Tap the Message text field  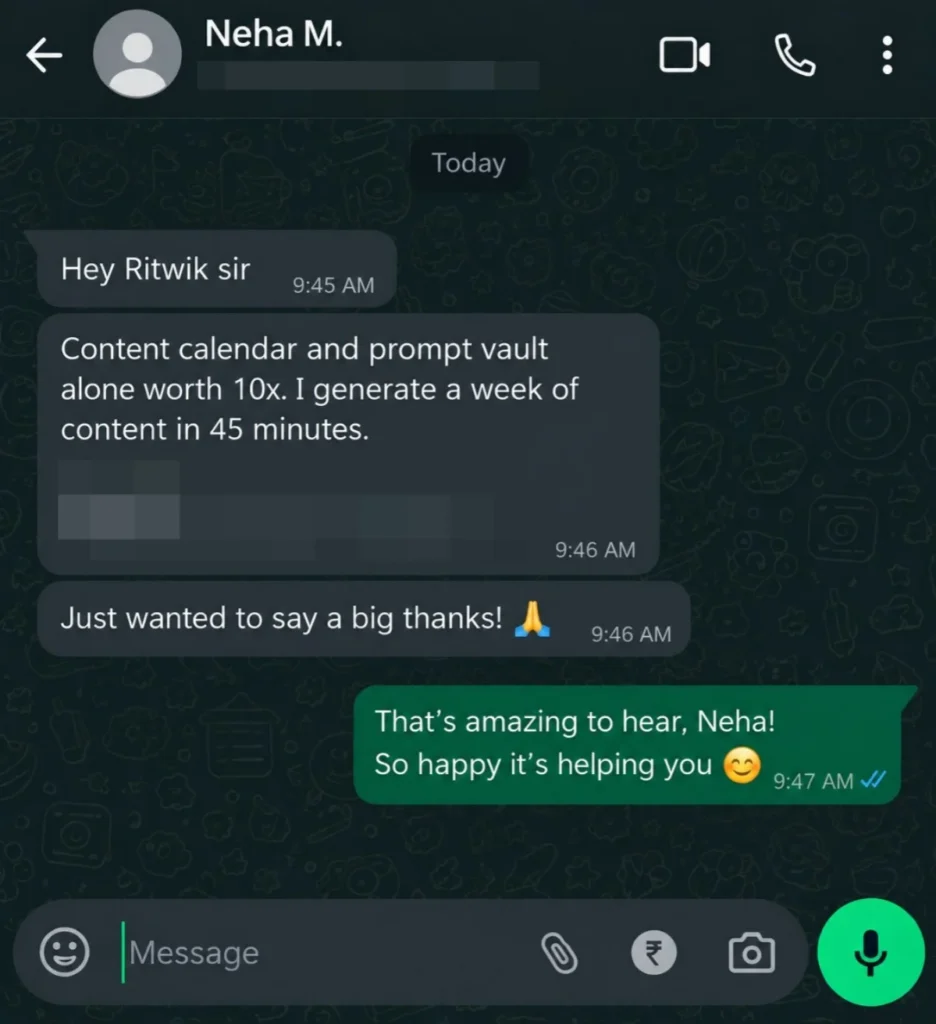click(327, 952)
